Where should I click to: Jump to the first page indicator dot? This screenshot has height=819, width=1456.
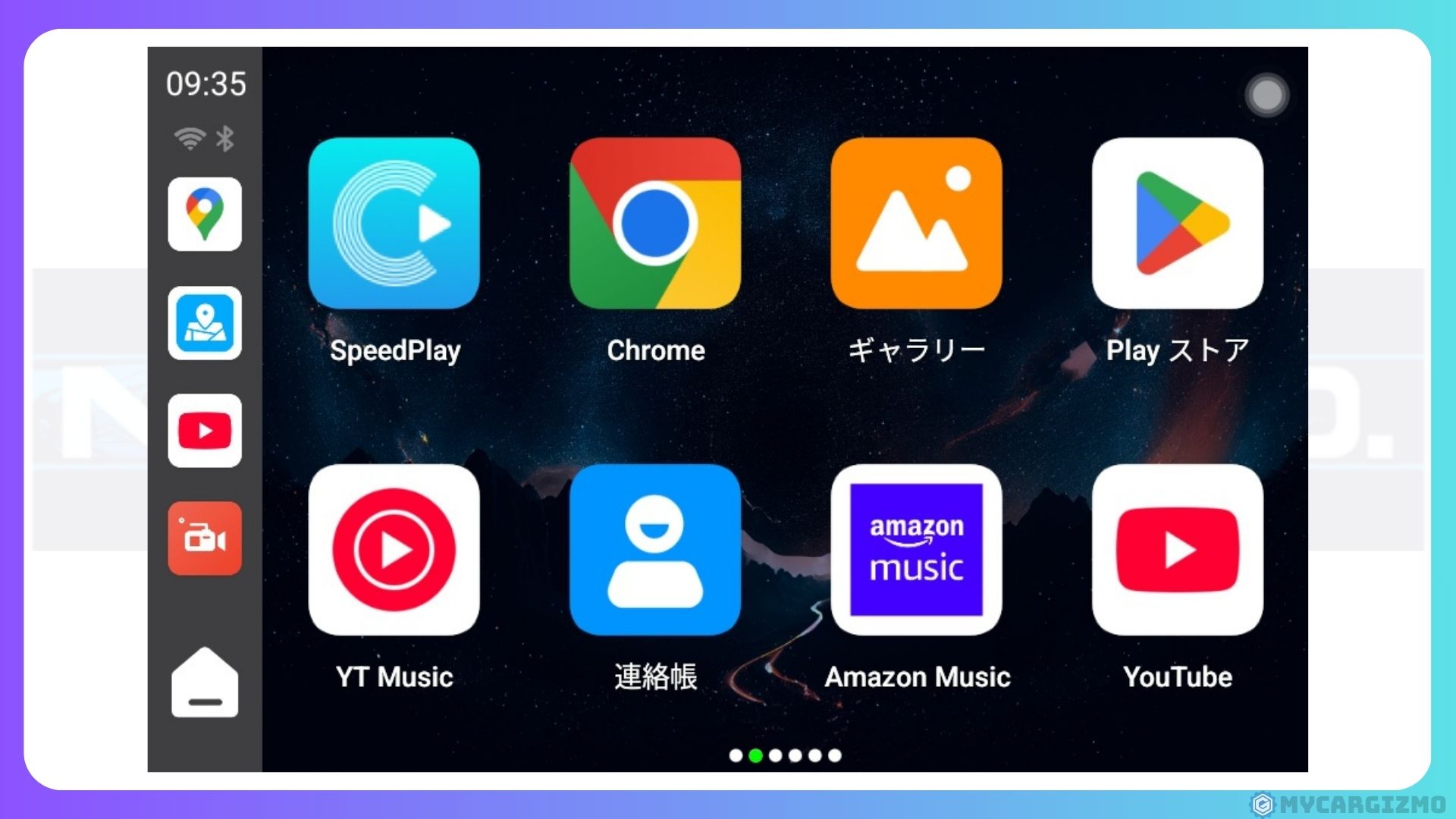click(736, 755)
